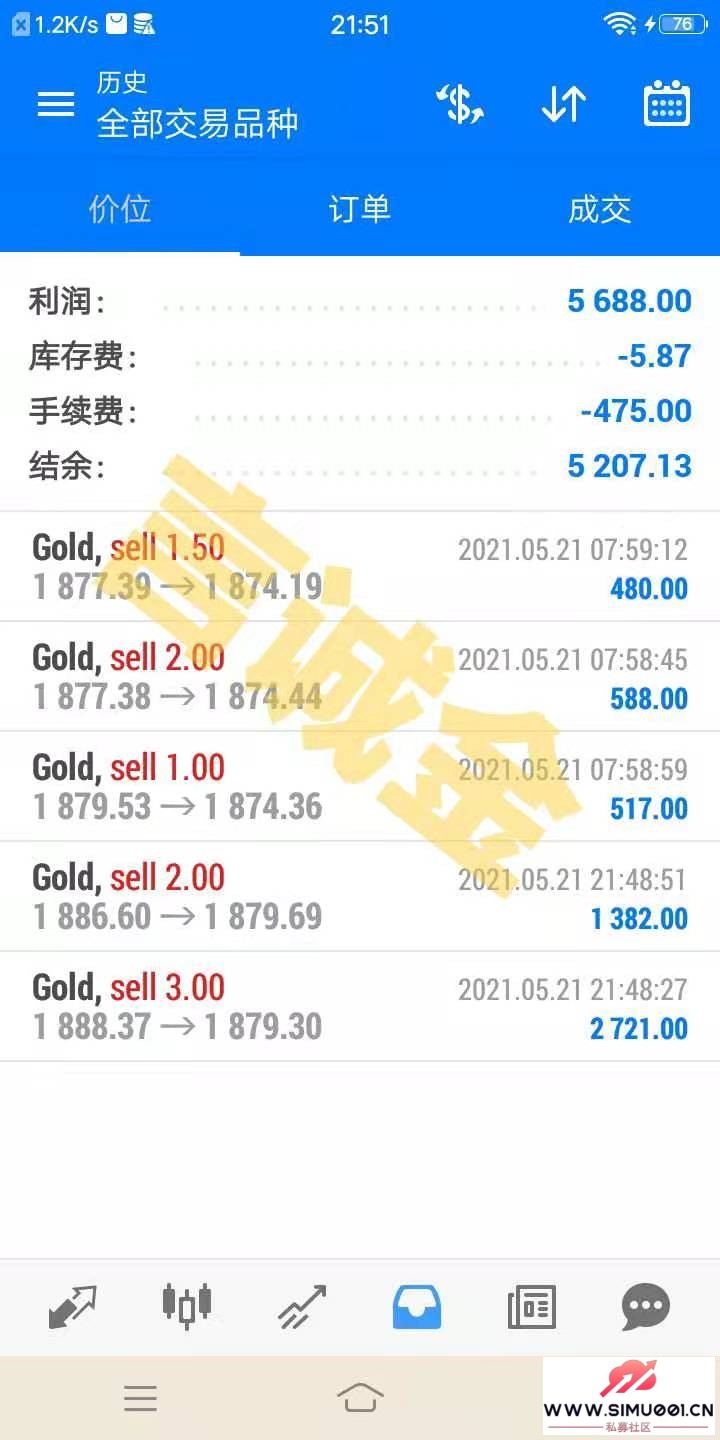Open the chat messages tab
The image size is (720, 1440).
(646, 1306)
